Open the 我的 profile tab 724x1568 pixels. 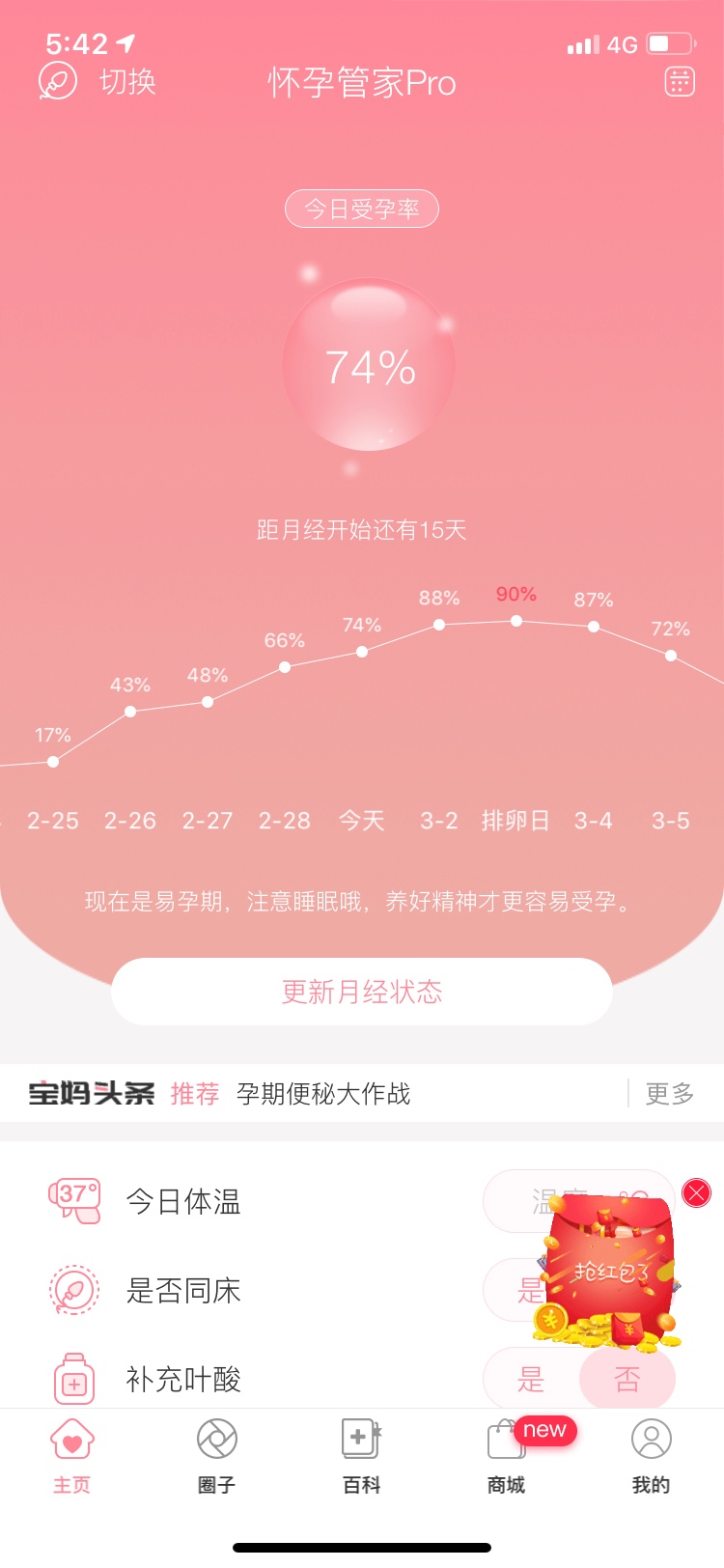[652, 1456]
